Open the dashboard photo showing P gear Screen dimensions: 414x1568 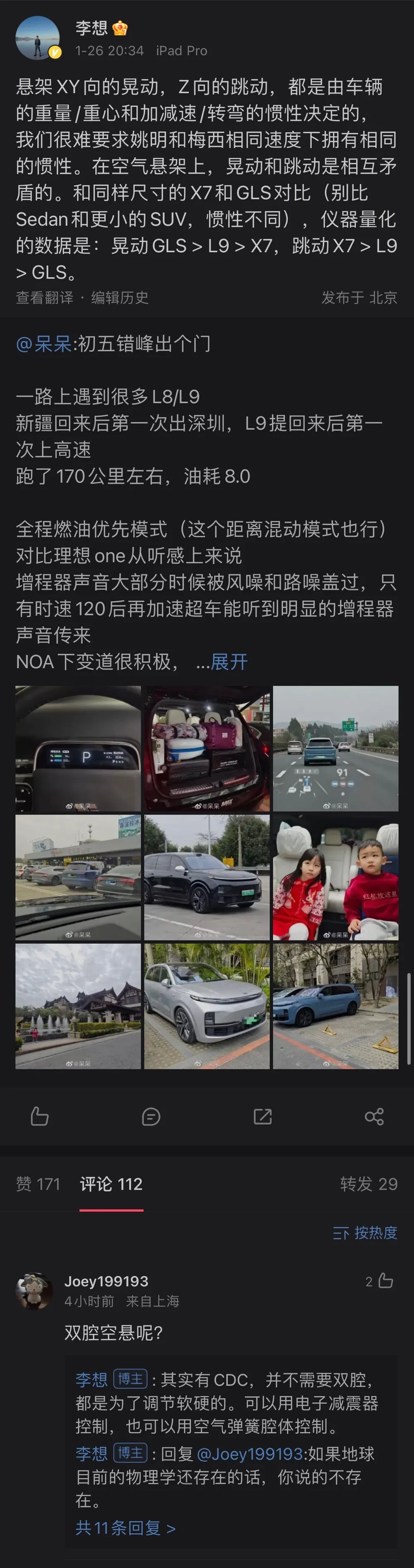point(78,748)
